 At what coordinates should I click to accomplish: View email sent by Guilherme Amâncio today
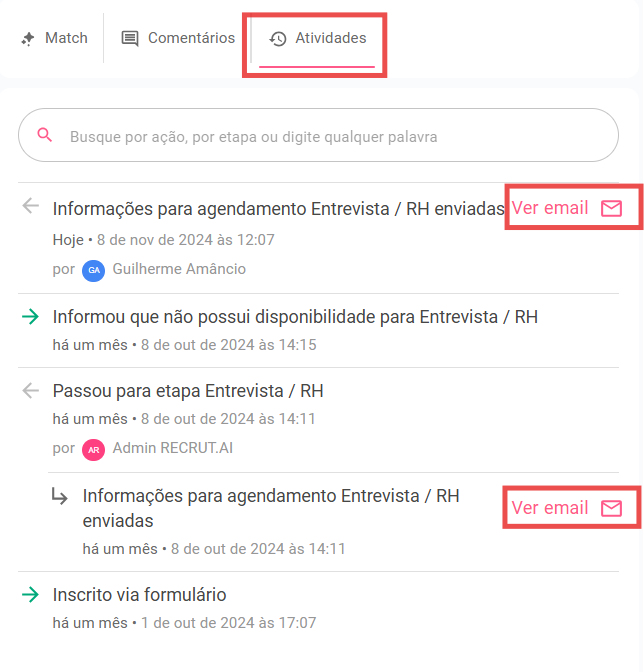coord(567,208)
